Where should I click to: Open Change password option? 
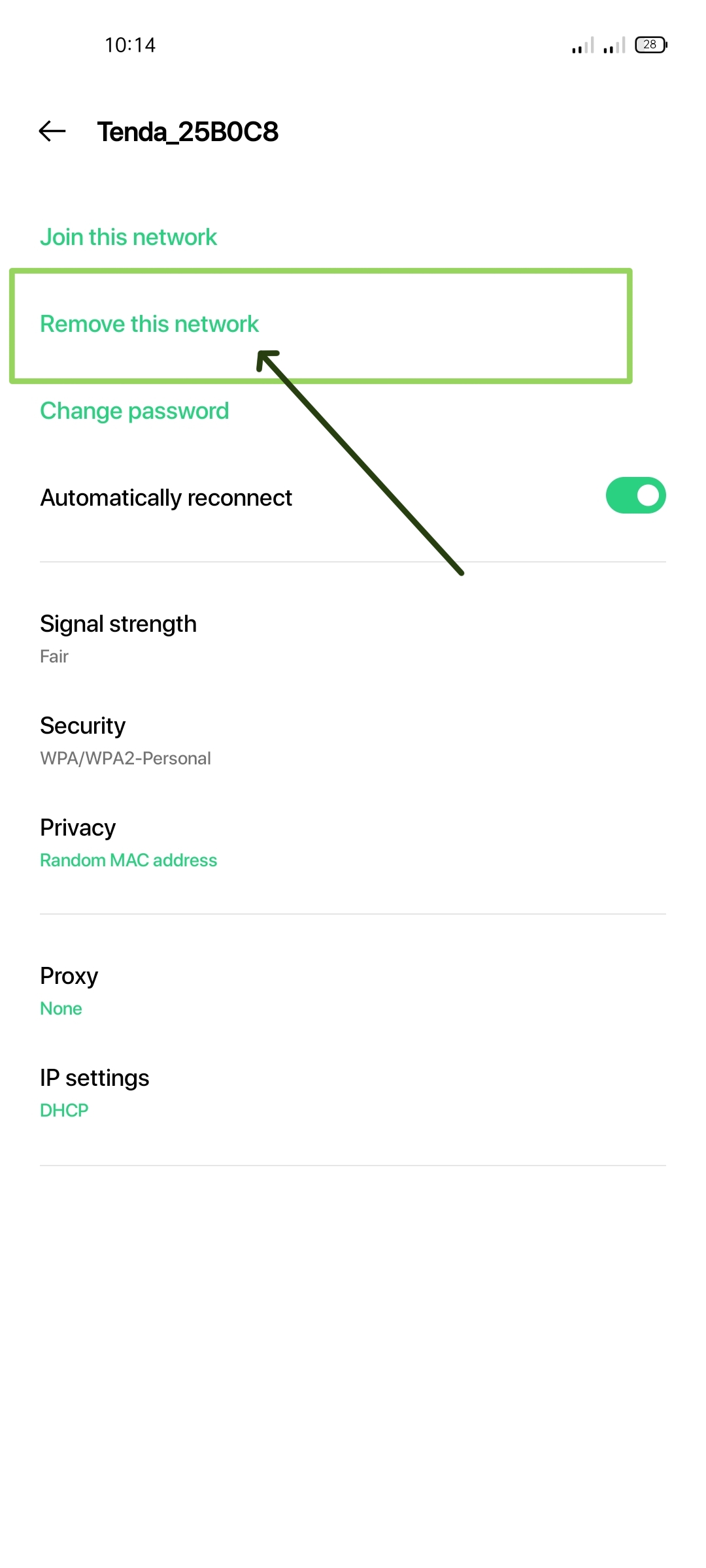click(x=135, y=411)
